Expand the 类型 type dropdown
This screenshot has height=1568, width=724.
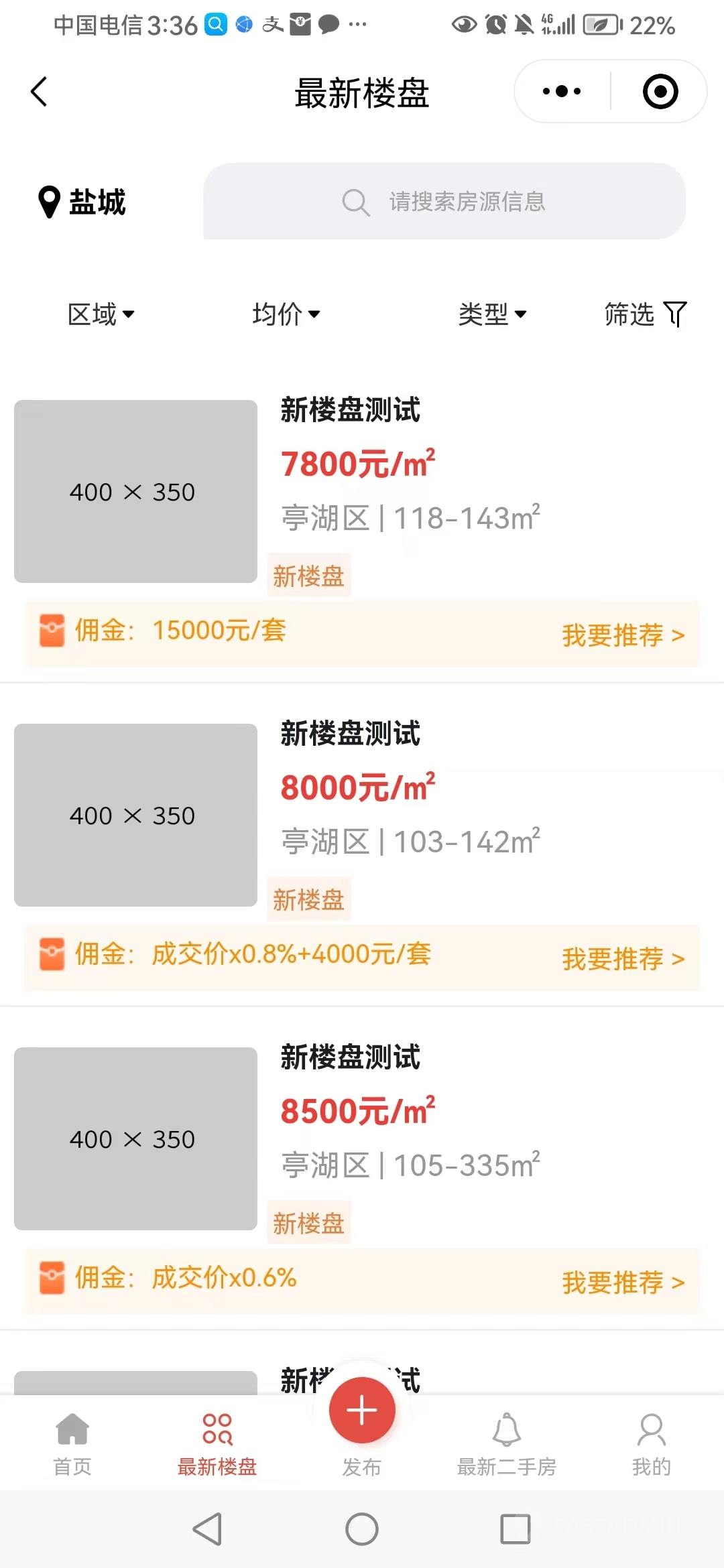[x=491, y=314]
